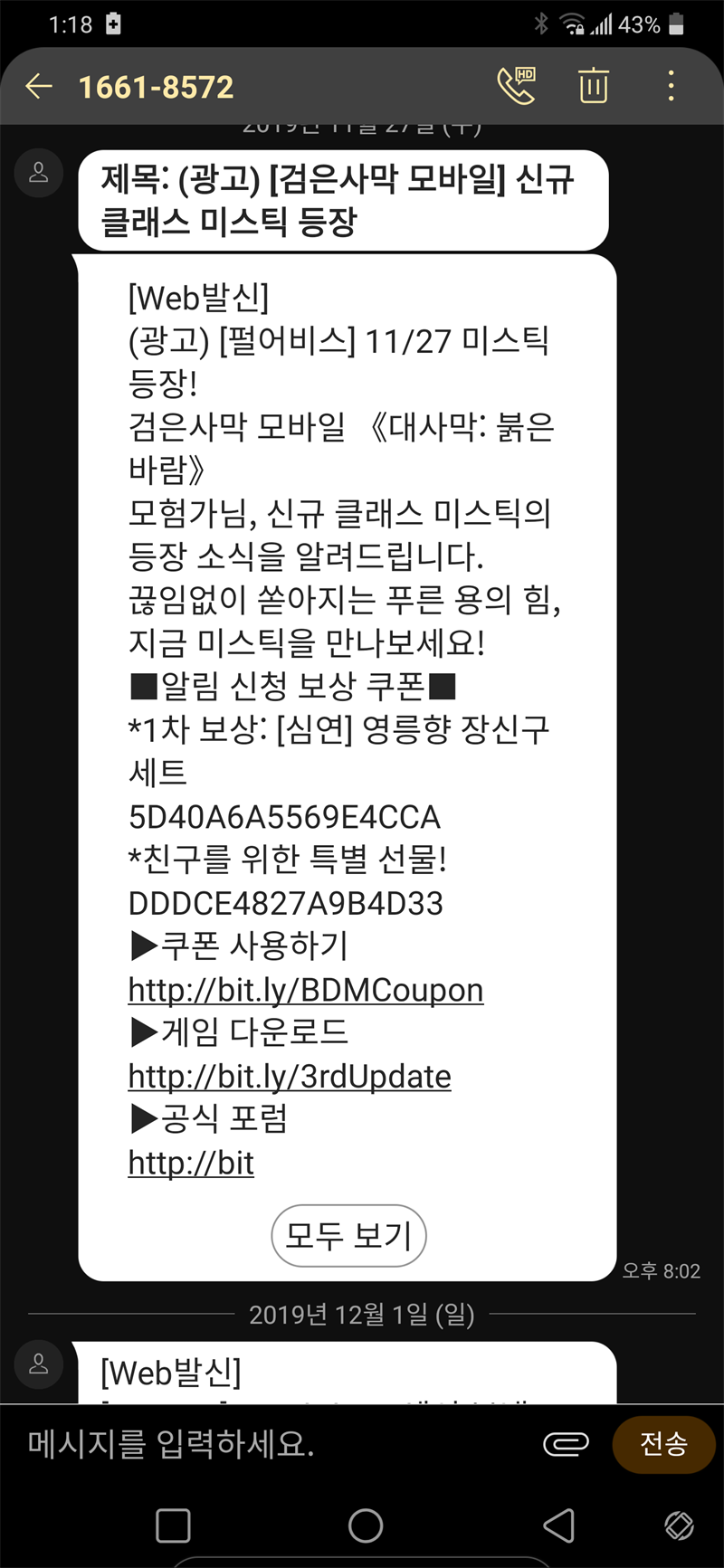Focus the 메시지를 입력하세요 message field

point(271,1443)
